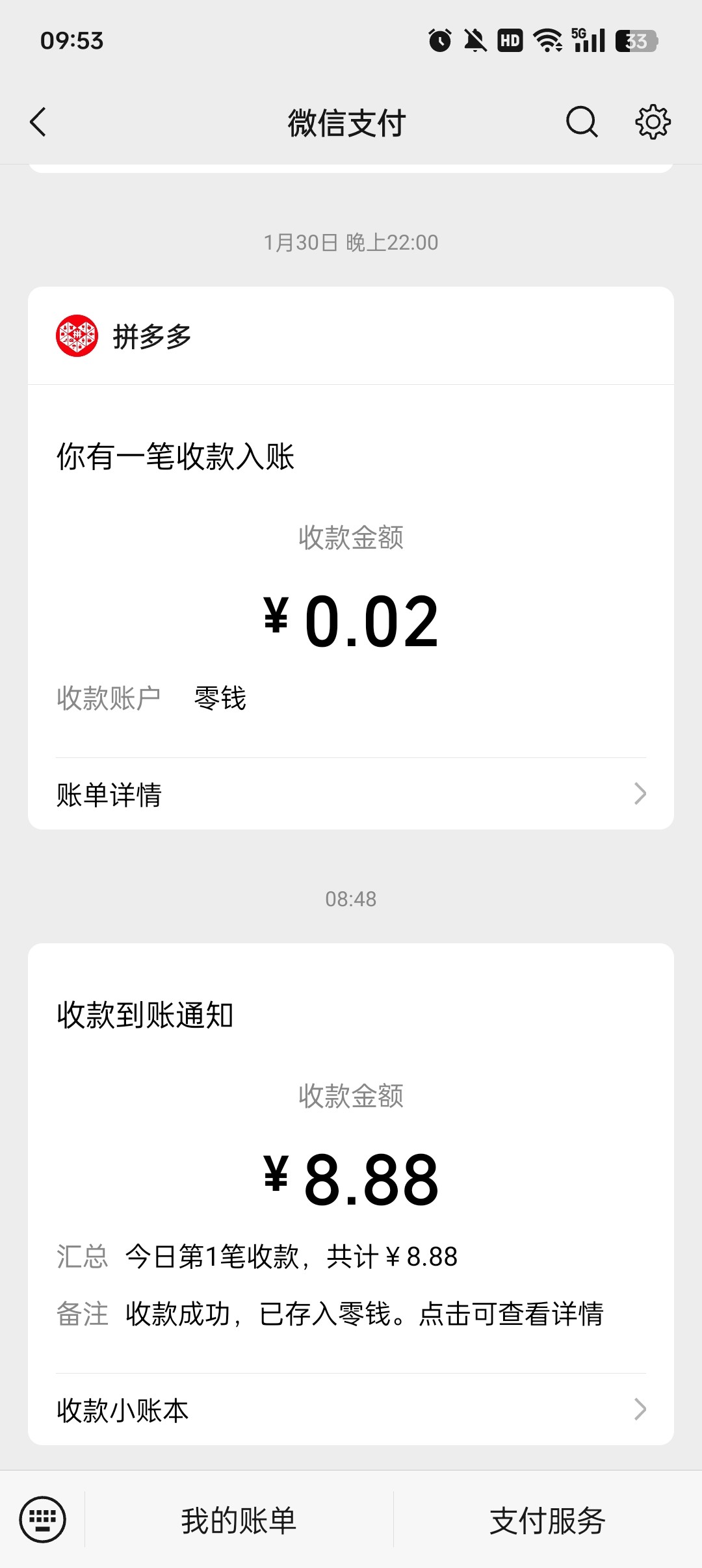View 账单详情 for the ¥0.02 payment
Viewport: 702px width, 1568px height.
351,794
